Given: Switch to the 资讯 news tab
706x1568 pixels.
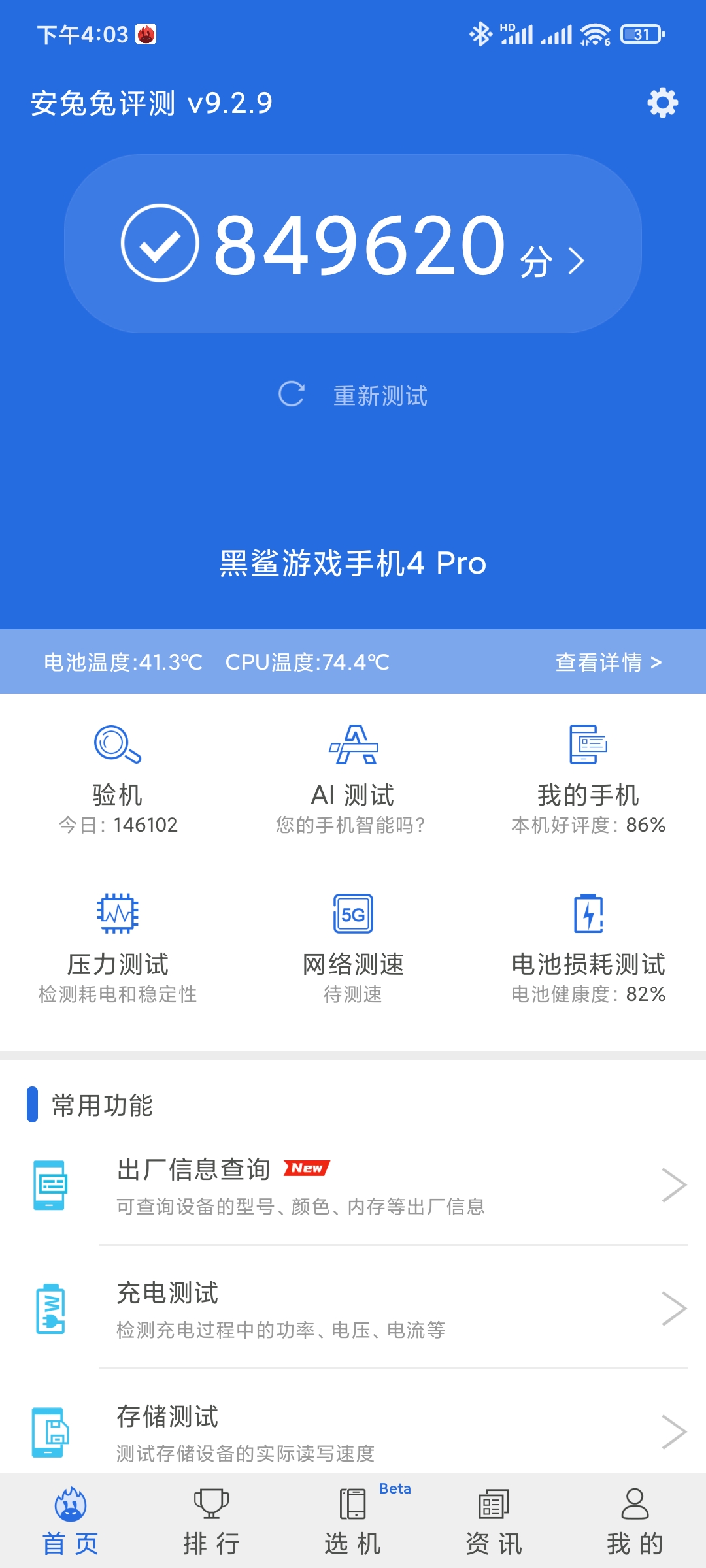Looking at the screenshot, I should tap(494, 1521).
